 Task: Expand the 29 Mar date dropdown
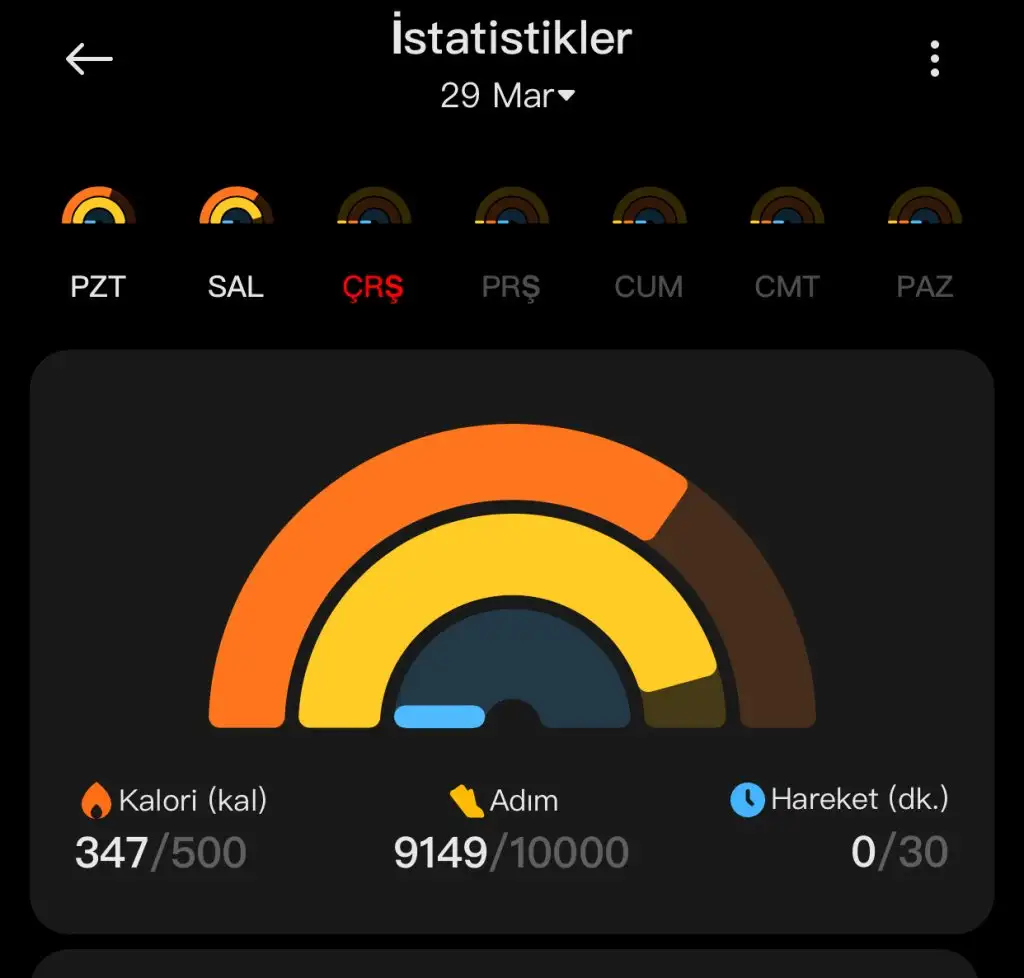[x=508, y=96]
